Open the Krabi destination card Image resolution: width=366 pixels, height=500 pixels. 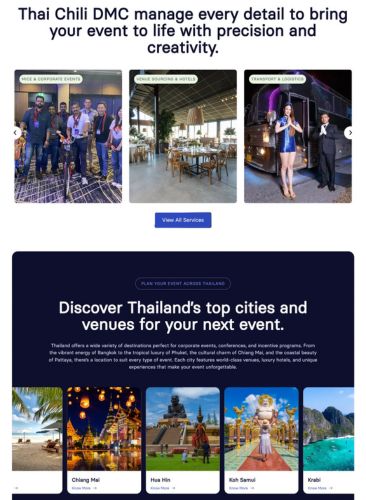pyautogui.click(x=329, y=440)
